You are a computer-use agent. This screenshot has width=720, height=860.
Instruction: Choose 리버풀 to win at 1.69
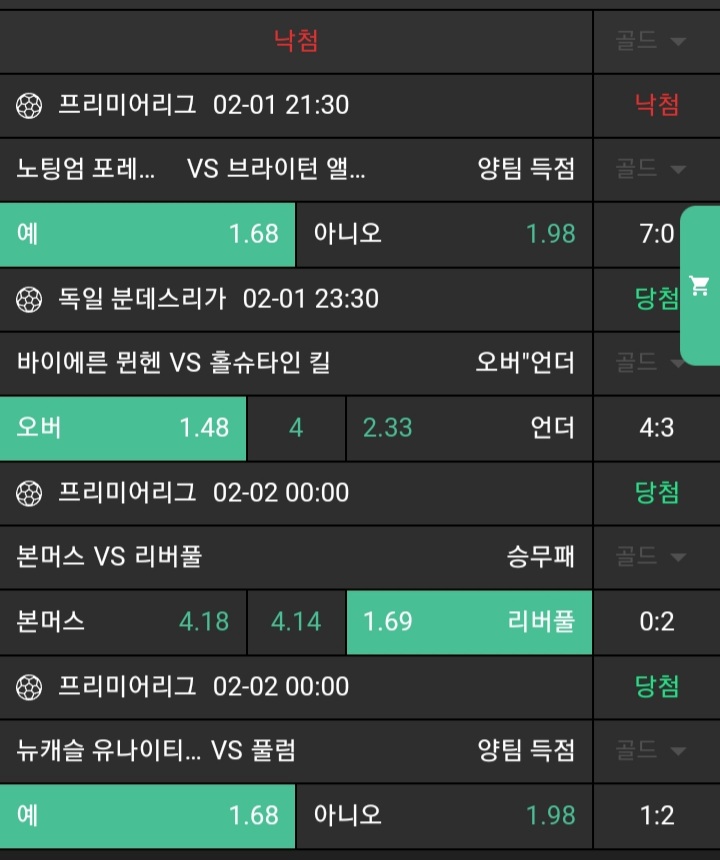tap(469, 622)
